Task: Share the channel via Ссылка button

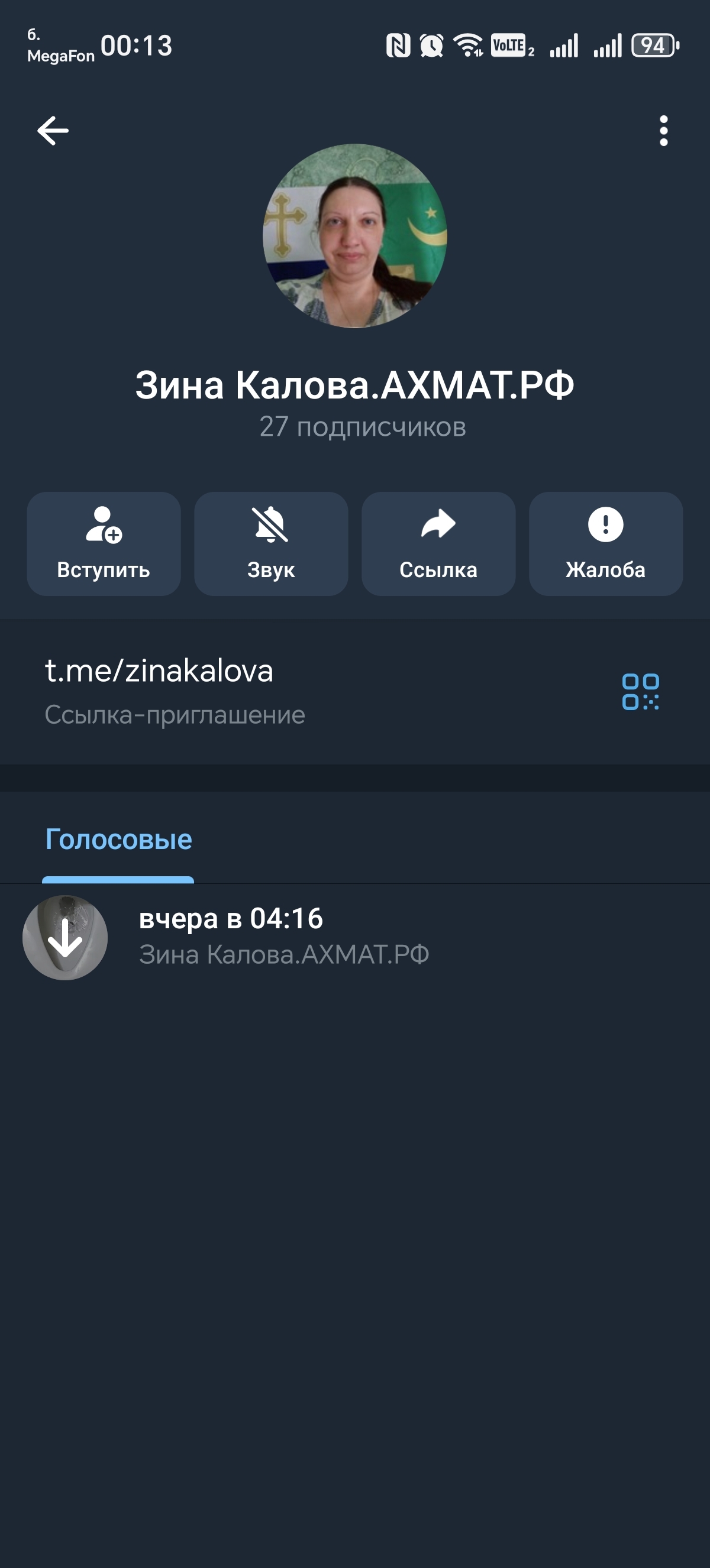Action: (x=438, y=543)
